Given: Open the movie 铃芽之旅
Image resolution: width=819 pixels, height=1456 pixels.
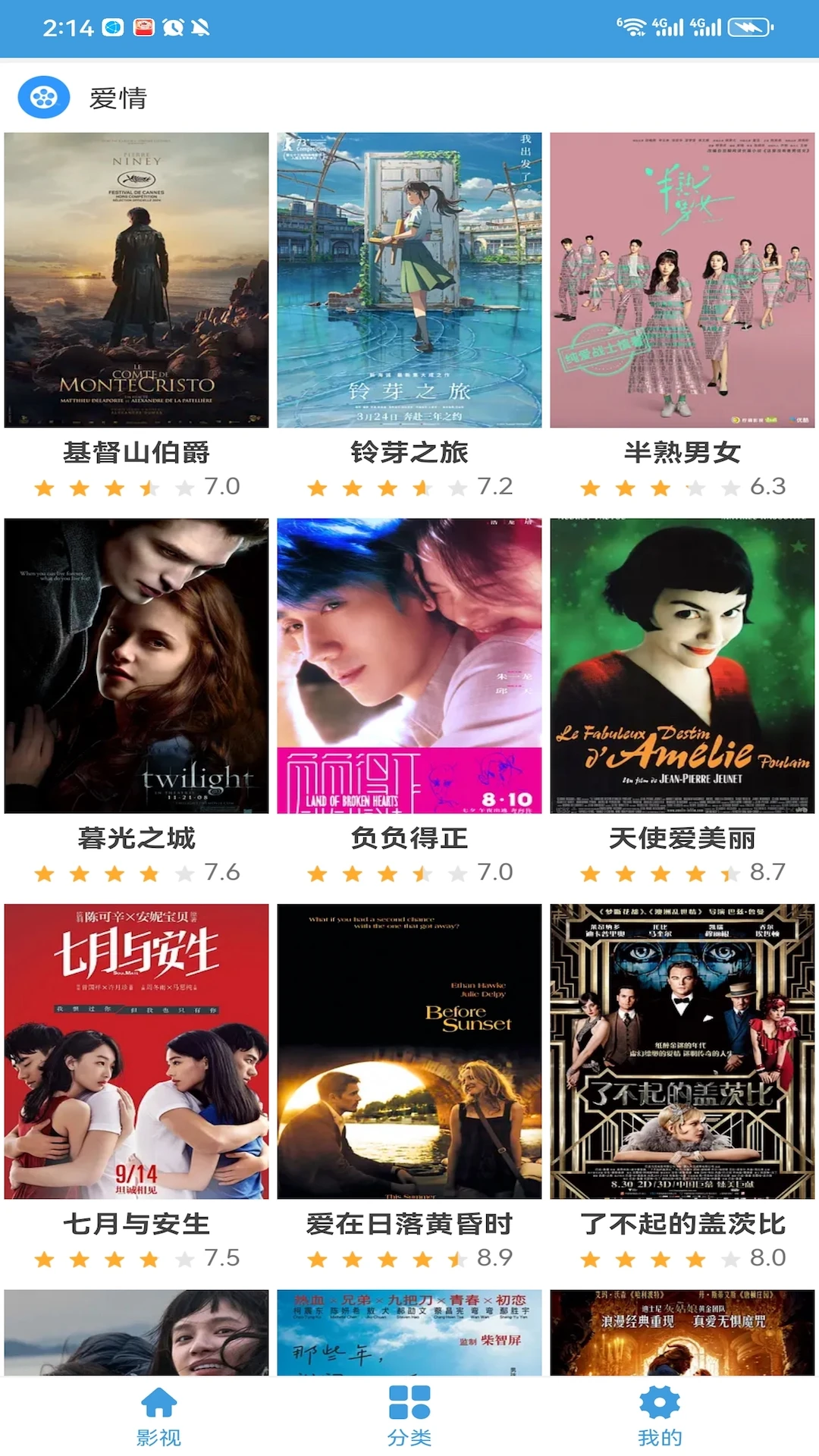Looking at the screenshot, I should tap(409, 281).
